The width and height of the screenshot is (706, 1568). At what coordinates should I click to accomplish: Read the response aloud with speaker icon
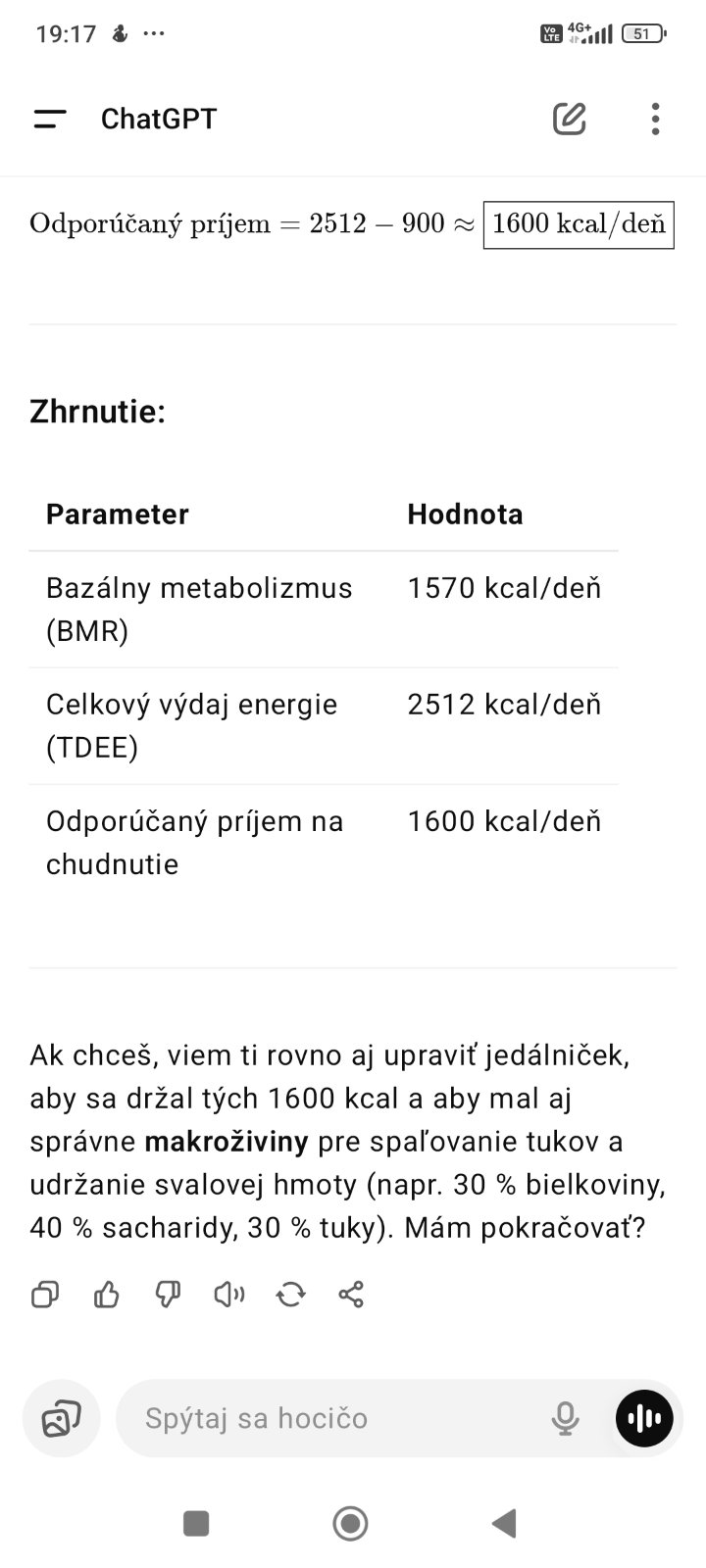pos(229,1295)
